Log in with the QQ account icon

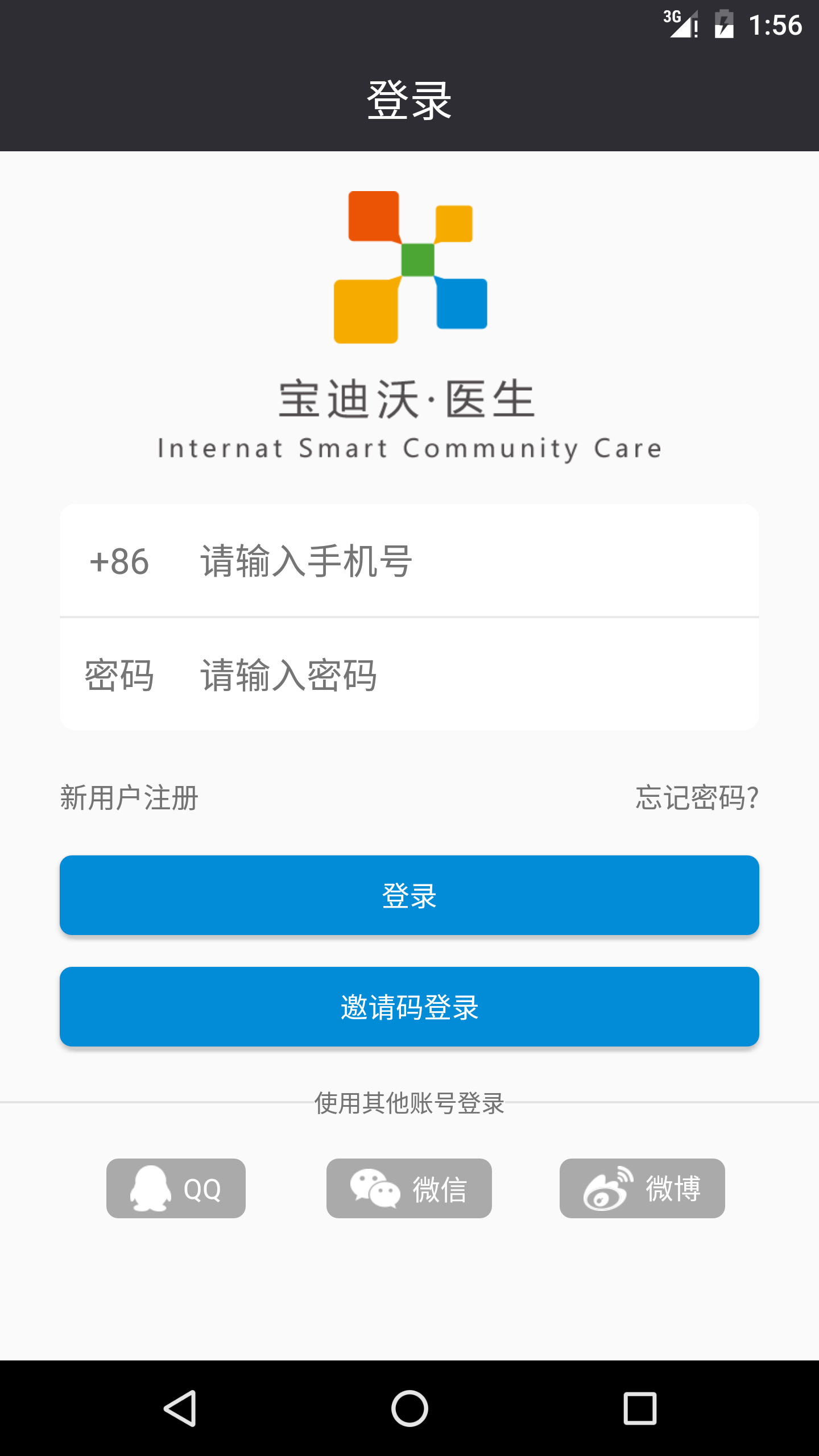[x=176, y=1188]
